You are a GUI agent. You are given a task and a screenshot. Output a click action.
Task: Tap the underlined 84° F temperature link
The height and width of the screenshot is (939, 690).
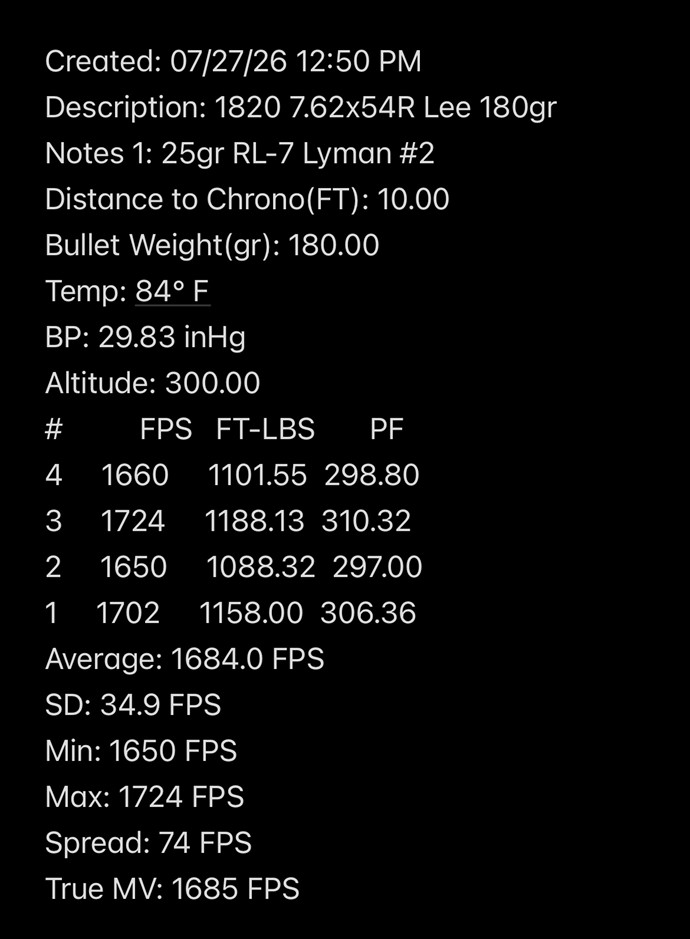click(x=172, y=292)
